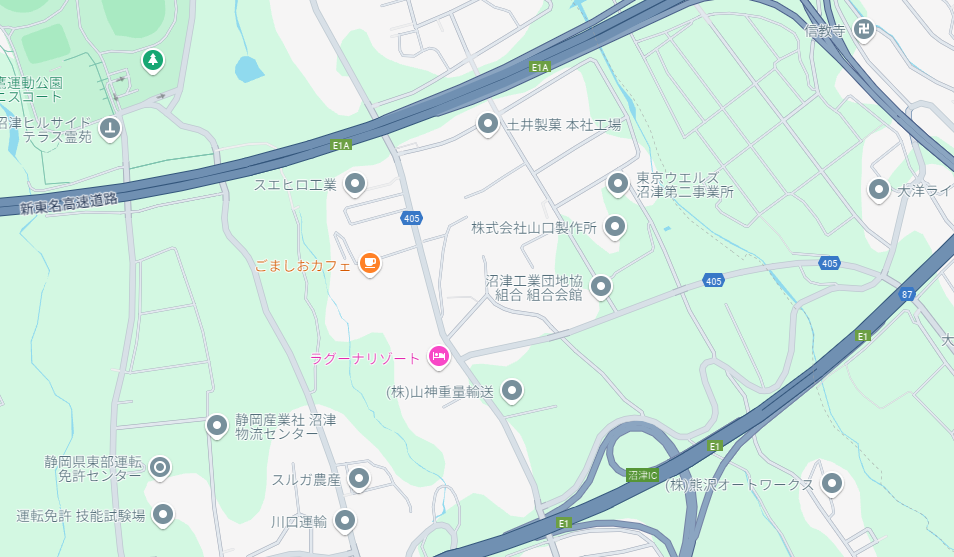The height and width of the screenshot is (557, 954).
Task: Open the 沼津ヒルサイドテラス霊苑 marker
Action: pos(110,127)
